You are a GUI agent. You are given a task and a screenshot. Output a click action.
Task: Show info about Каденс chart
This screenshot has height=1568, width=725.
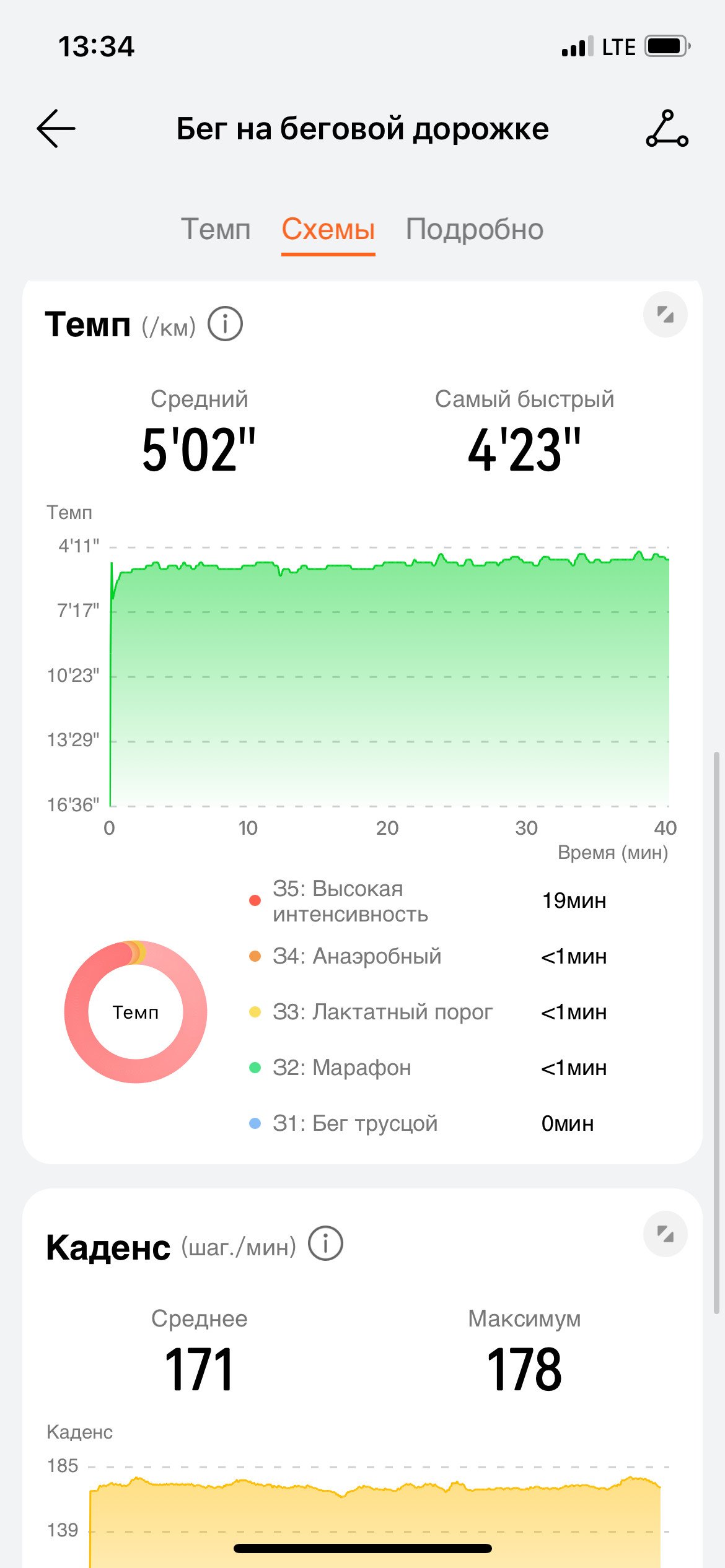(325, 1243)
